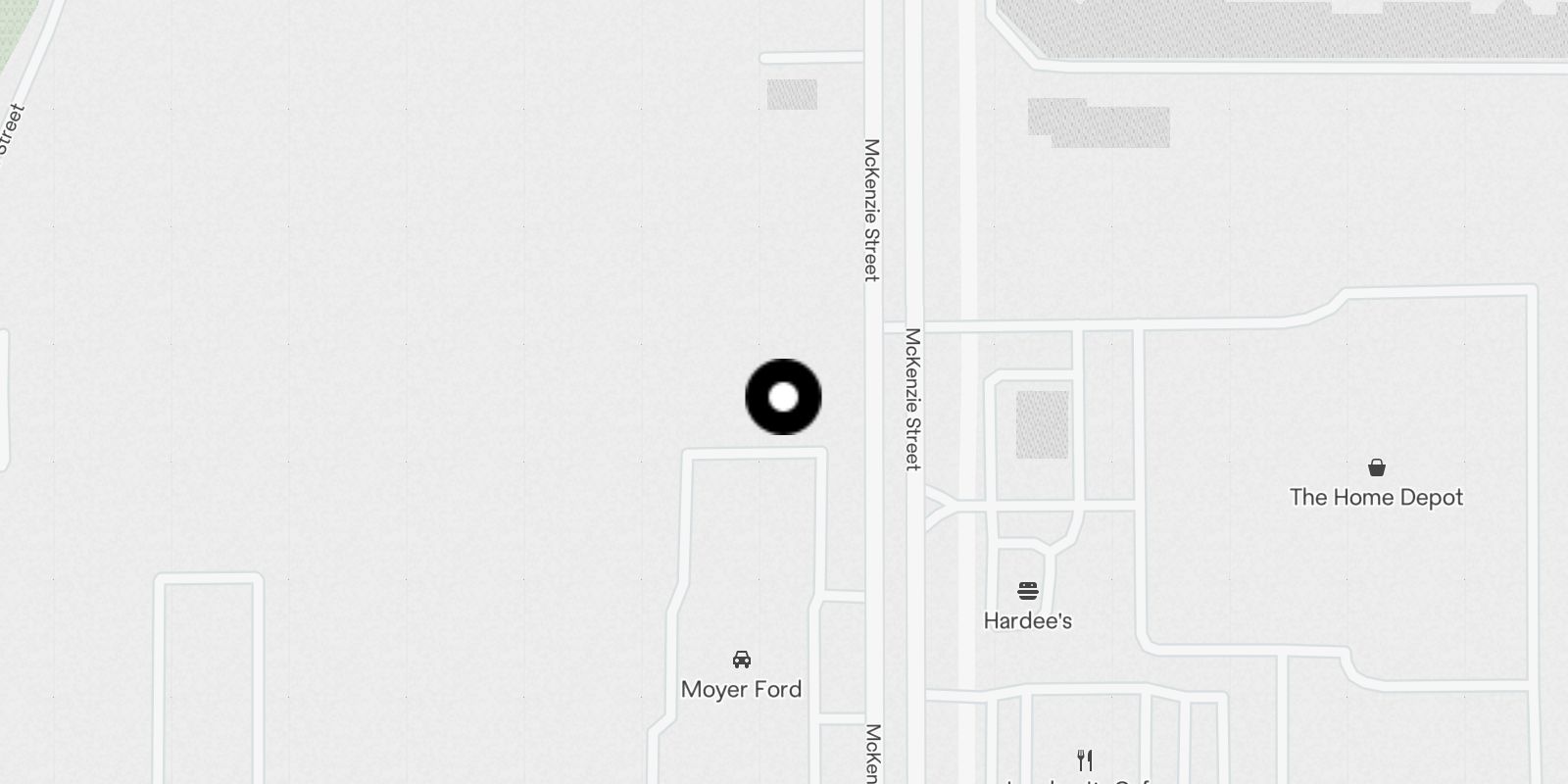The height and width of the screenshot is (784, 1568).
Task: Select The Home Depot place marker
Action: (x=1376, y=468)
